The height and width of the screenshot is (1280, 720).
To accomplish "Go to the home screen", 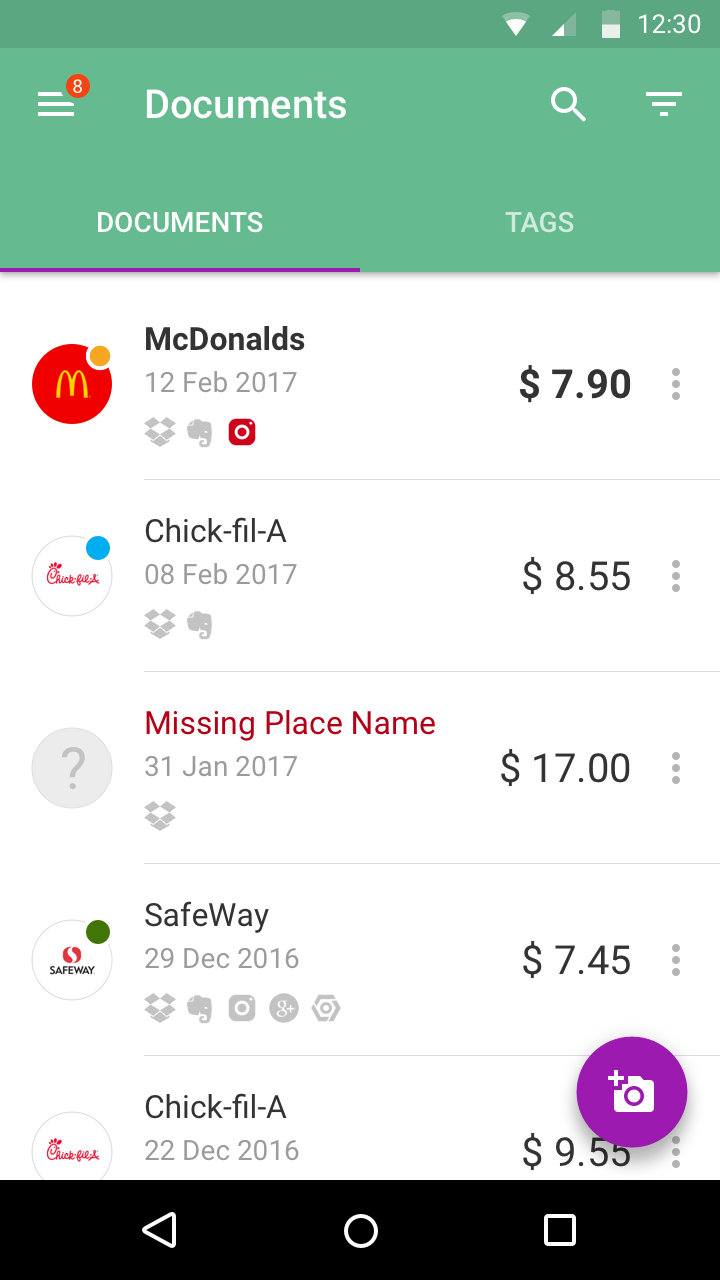I will click(360, 1230).
